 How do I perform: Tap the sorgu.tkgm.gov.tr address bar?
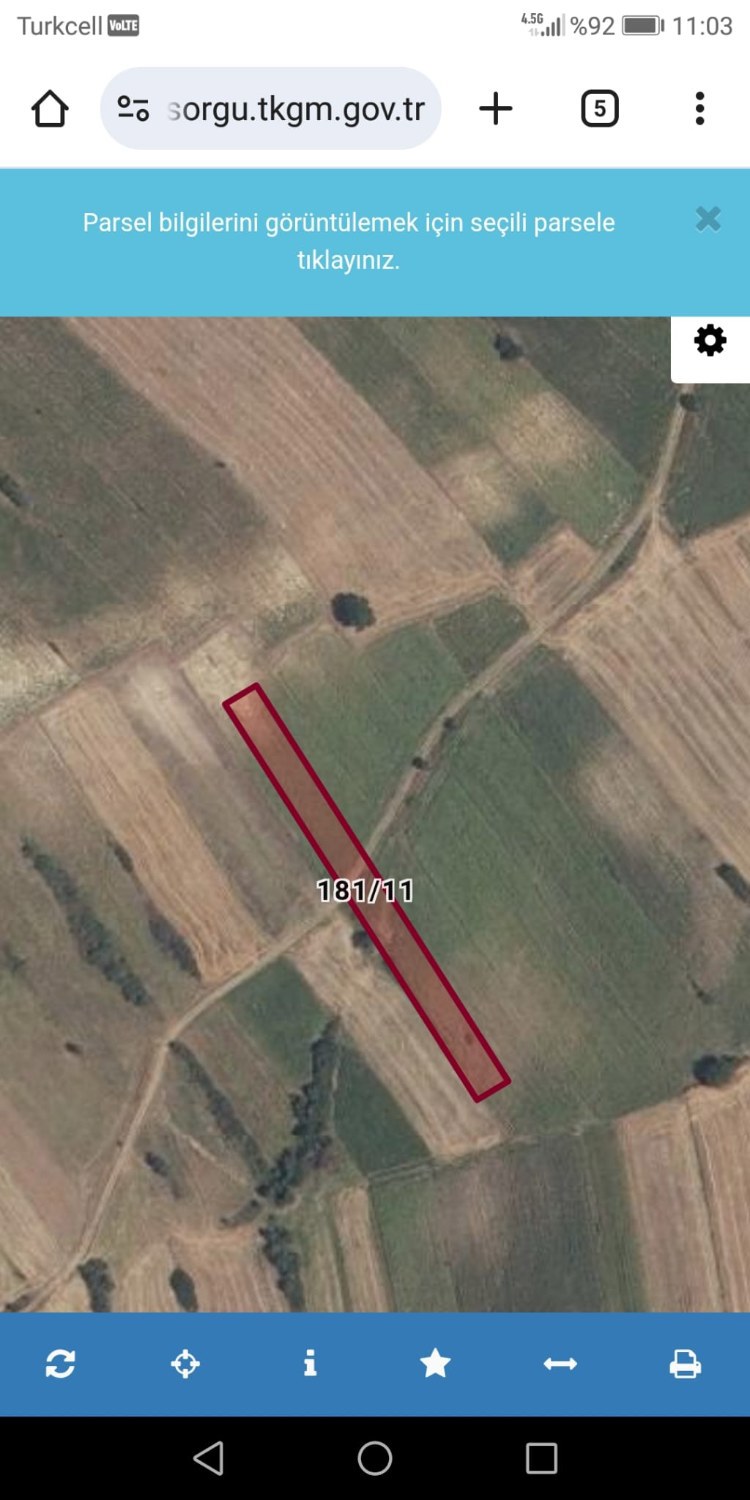click(x=295, y=109)
